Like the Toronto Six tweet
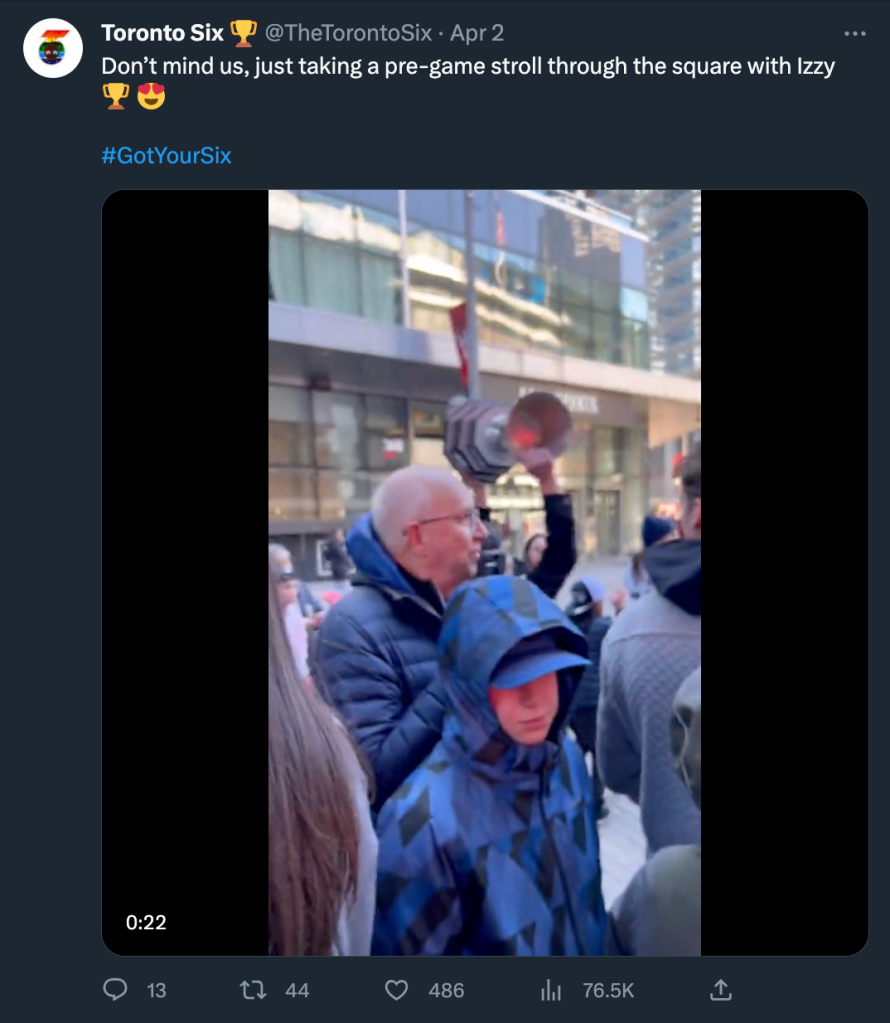890x1023 pixels. click(x=397, y=990)
